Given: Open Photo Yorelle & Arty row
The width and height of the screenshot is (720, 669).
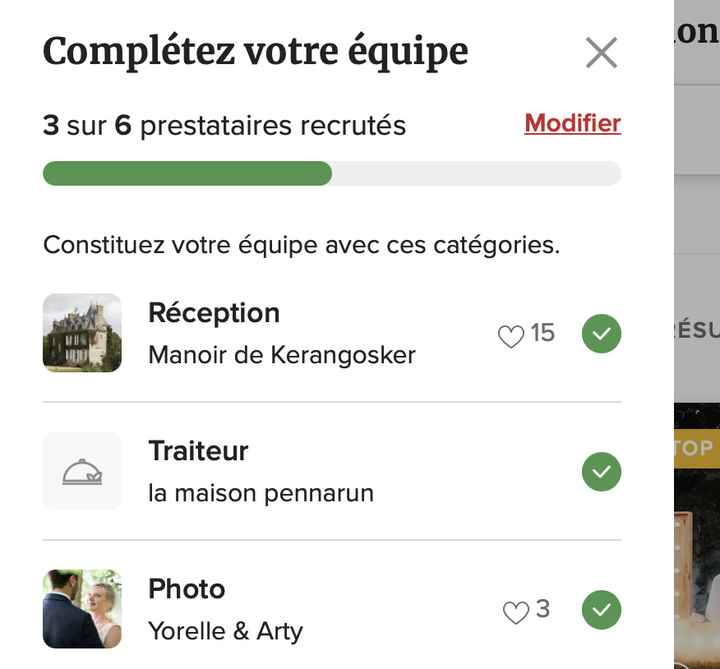Looking at the screenshot, I should [225, 609].
